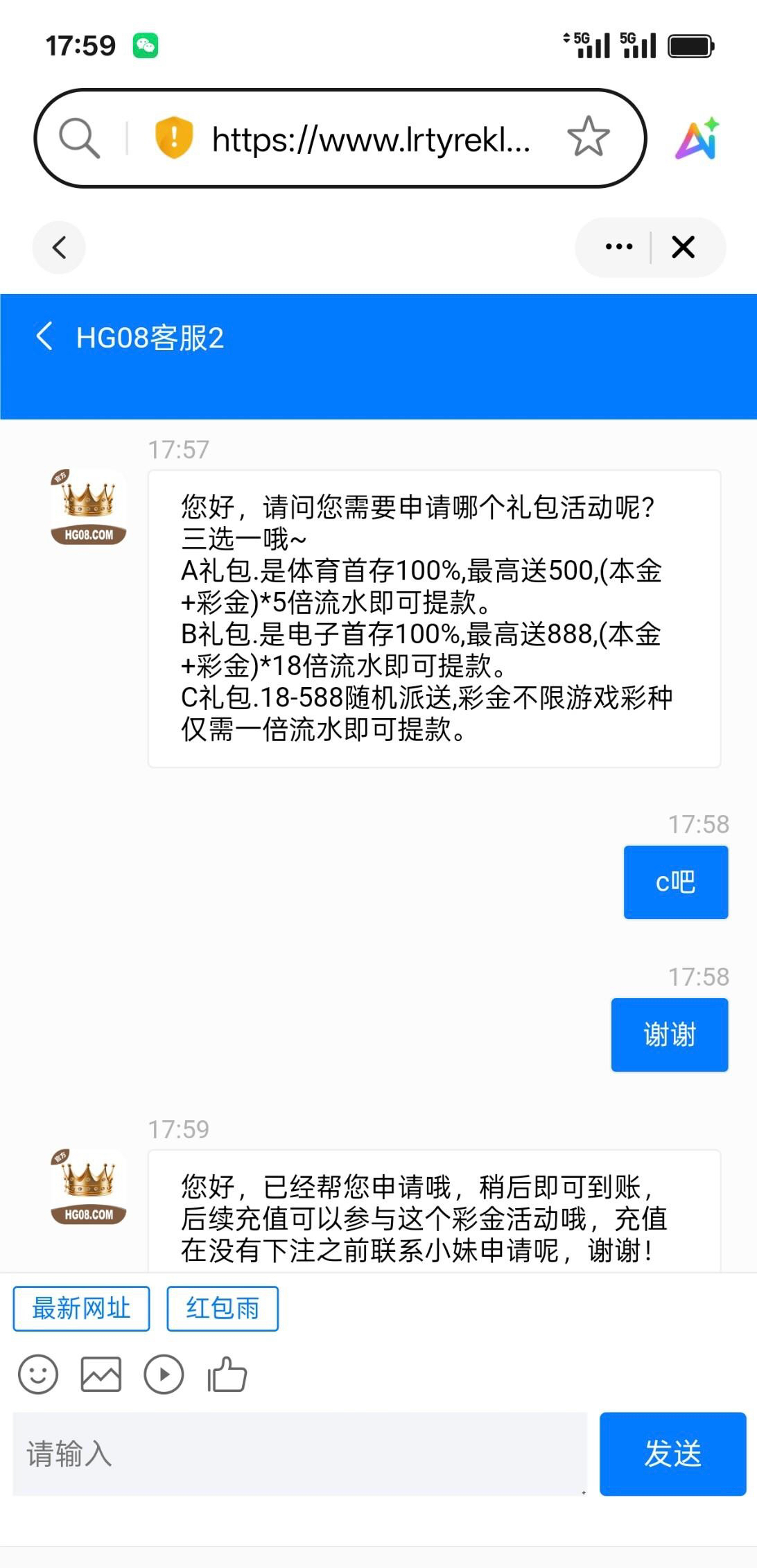Image resolution: width=757 pixels, height=1568 pixels.
Task: Rate the service with the thumbs-up icon
Action: 227,1374
